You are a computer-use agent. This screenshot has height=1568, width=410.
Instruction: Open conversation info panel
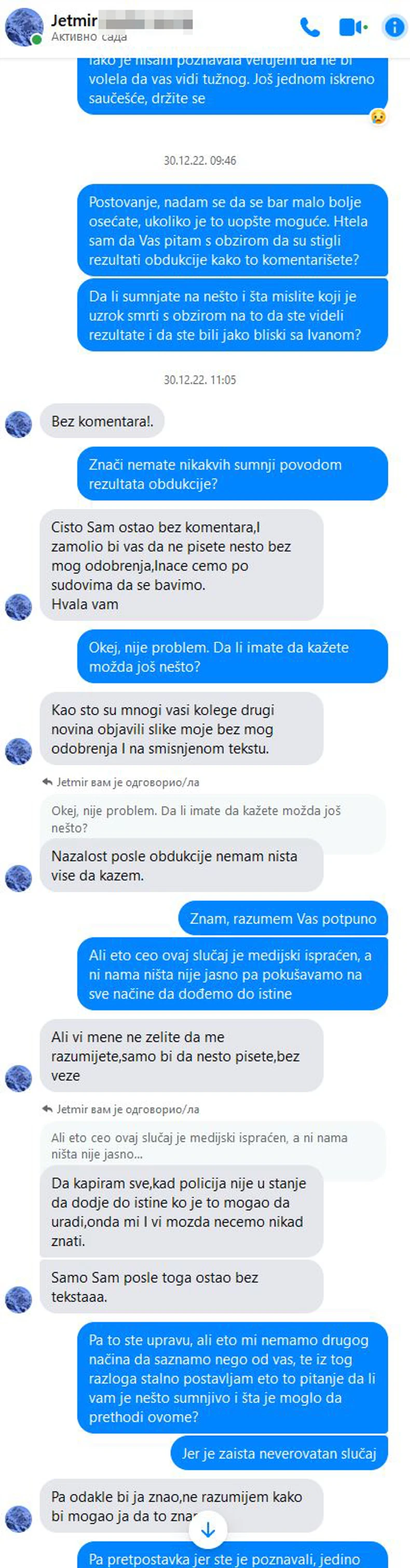[x=394, y=27]
